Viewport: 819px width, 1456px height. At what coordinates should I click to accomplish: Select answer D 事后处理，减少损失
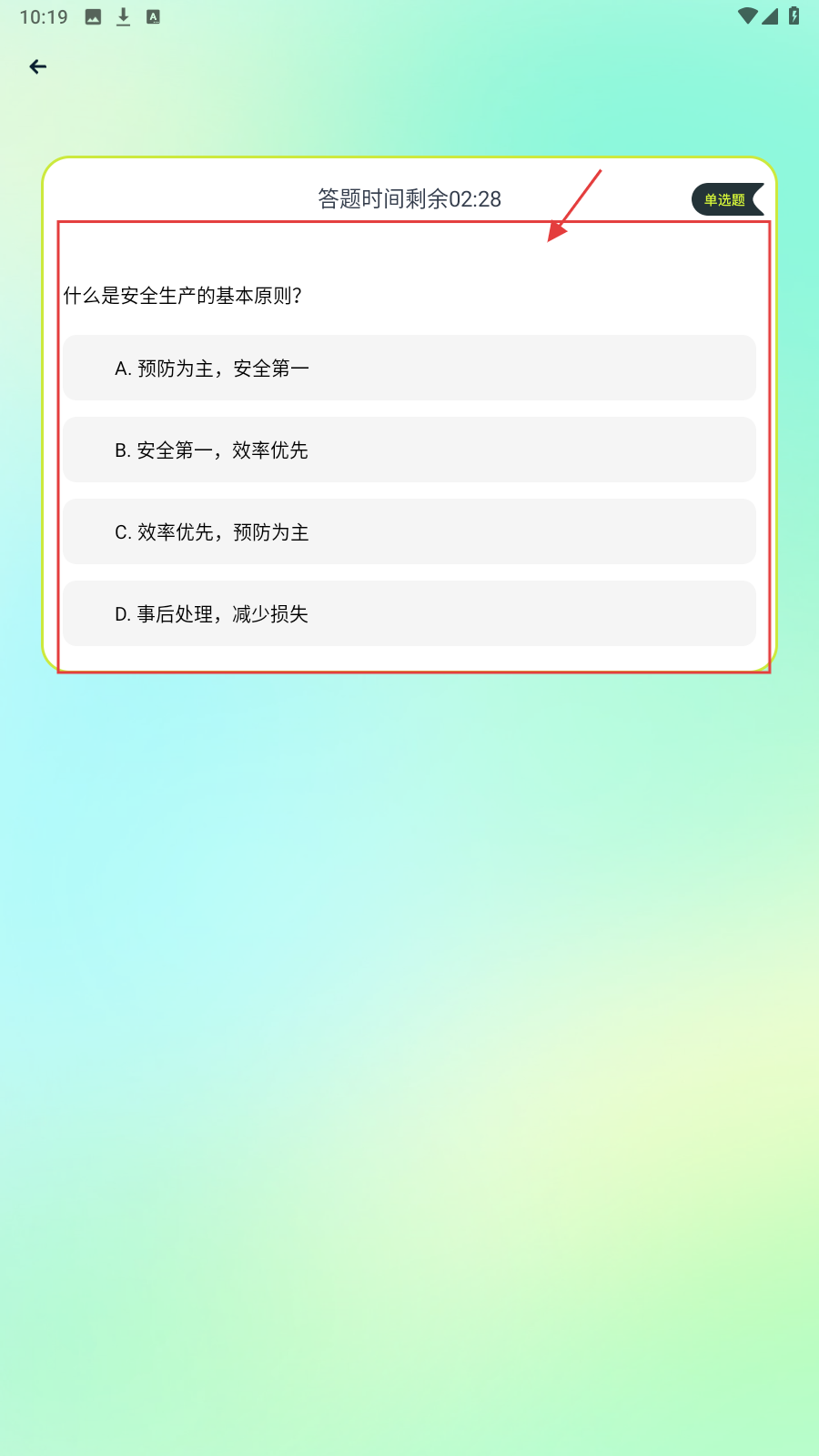(x=409, y=613)
